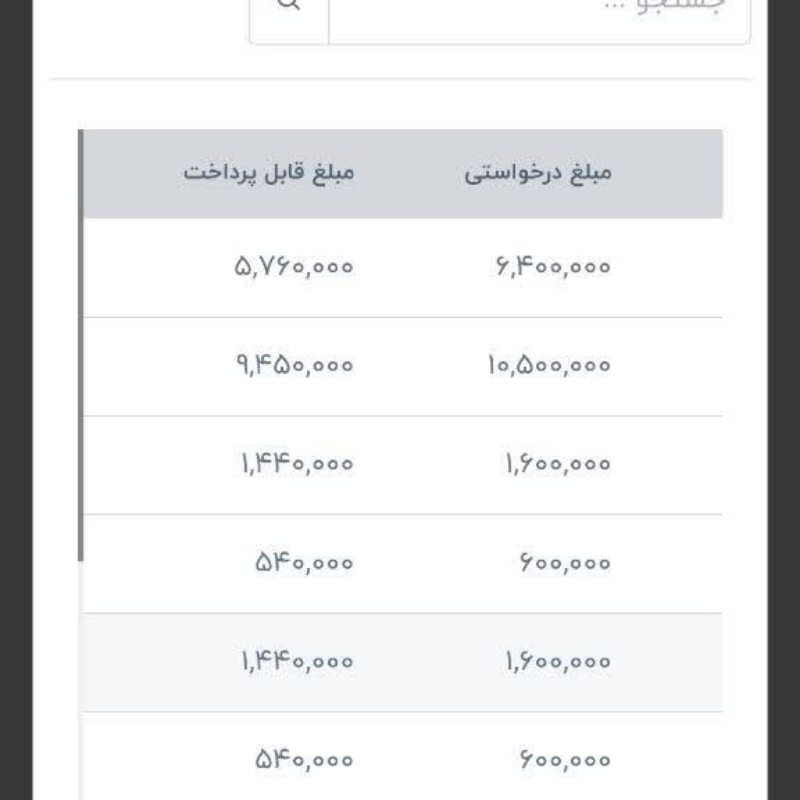
Task: Tap the search text field
Action: coord(539,14)
